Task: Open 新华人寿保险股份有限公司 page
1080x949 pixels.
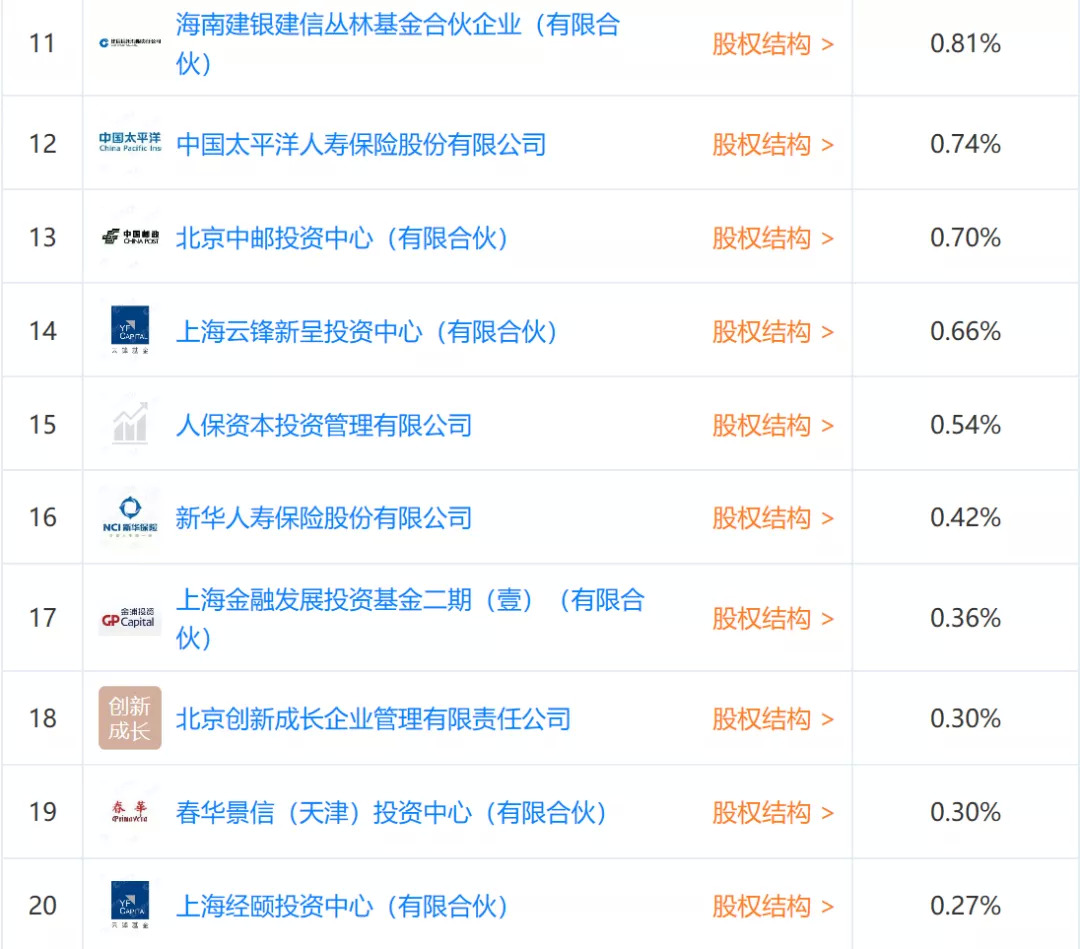Action: pos(324,518)
